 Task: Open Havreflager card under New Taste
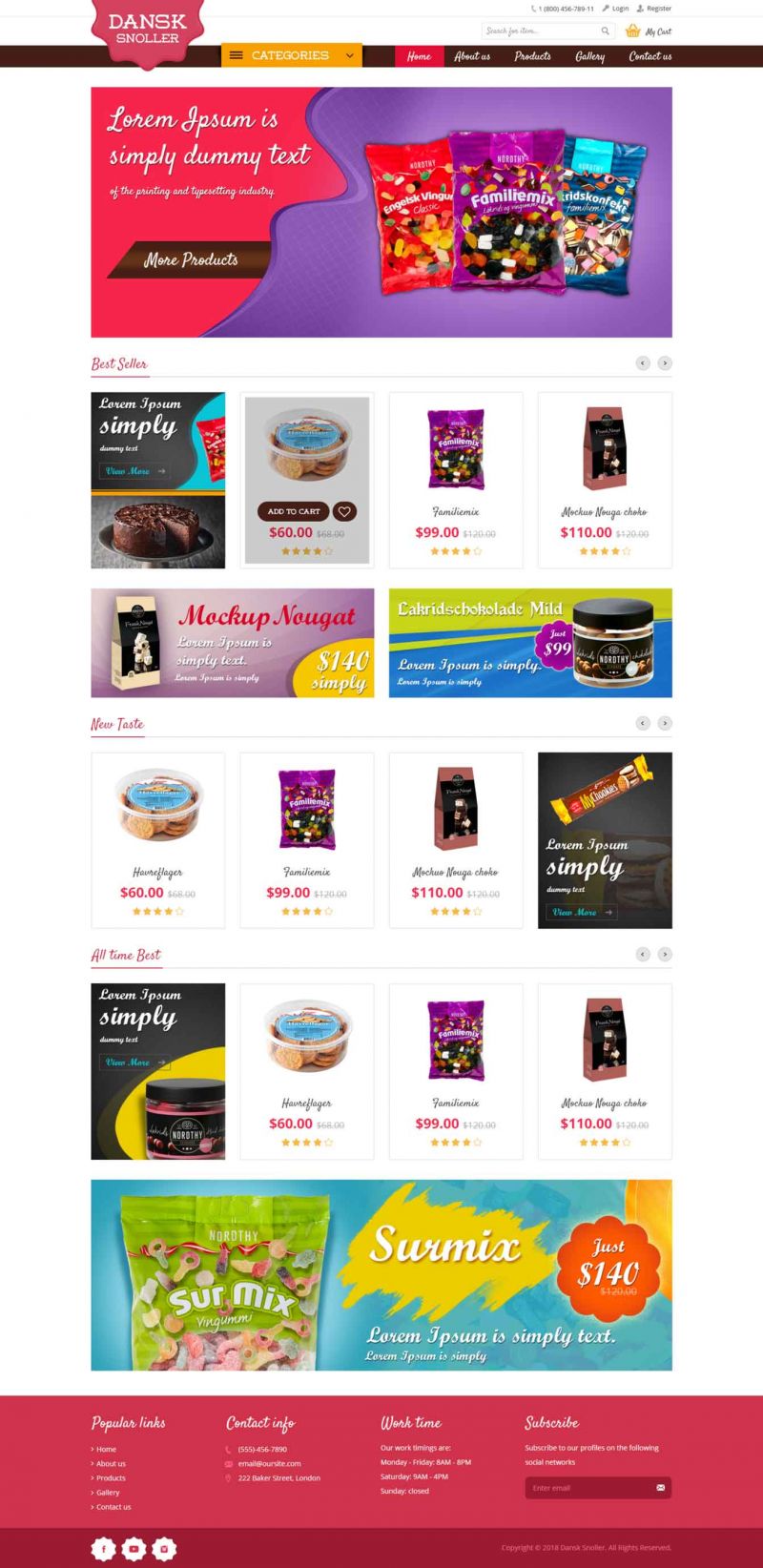click(158, 840)
